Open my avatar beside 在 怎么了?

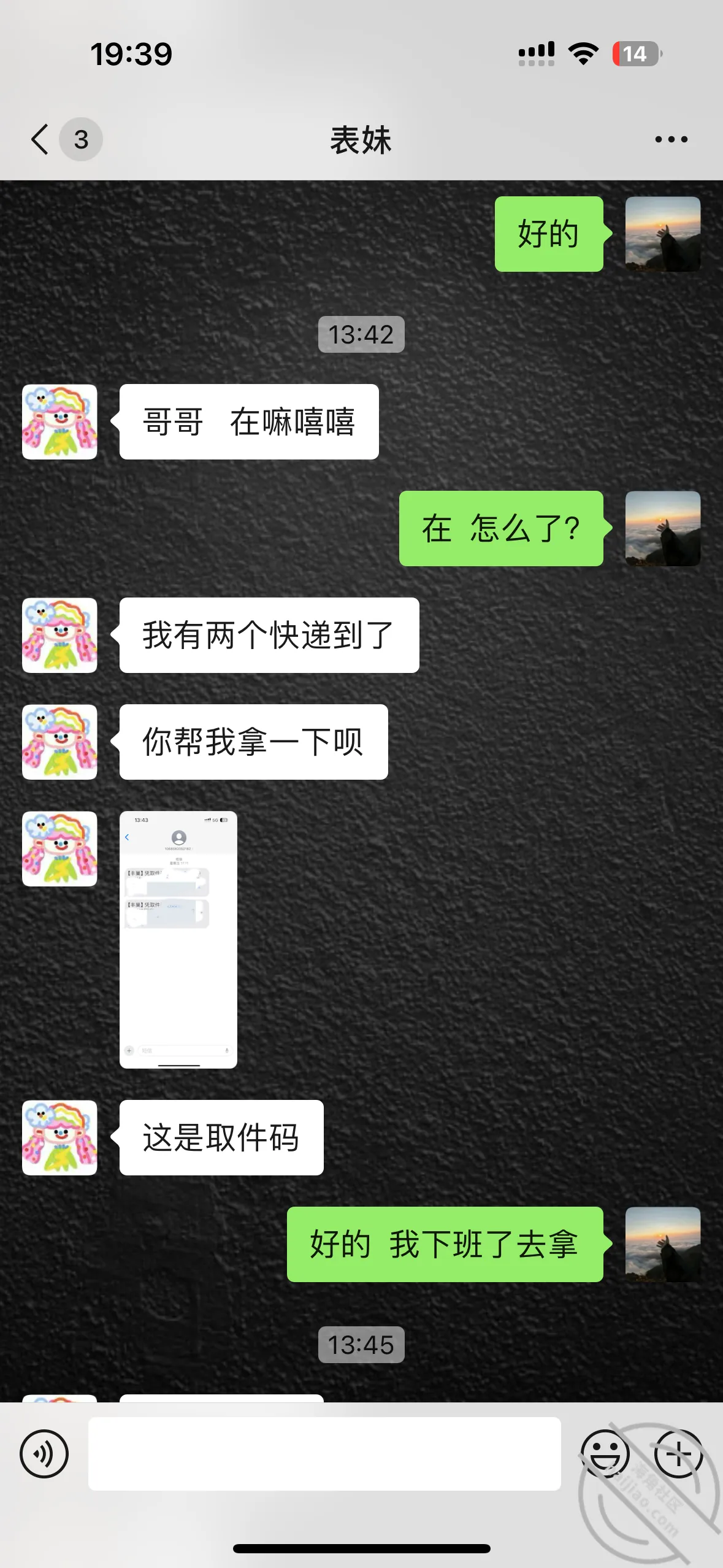(663, 528)
